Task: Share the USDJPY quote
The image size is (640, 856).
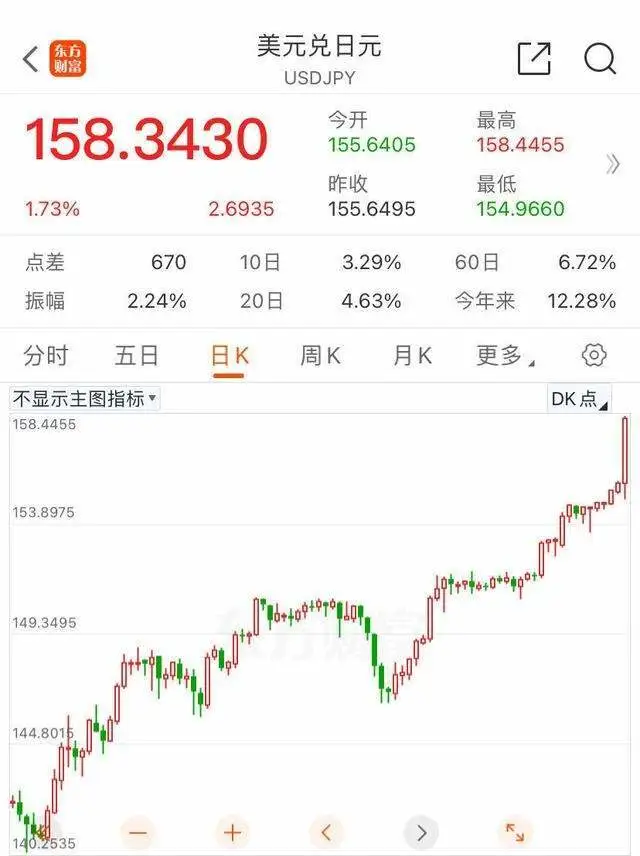Action: coord(534,59)
